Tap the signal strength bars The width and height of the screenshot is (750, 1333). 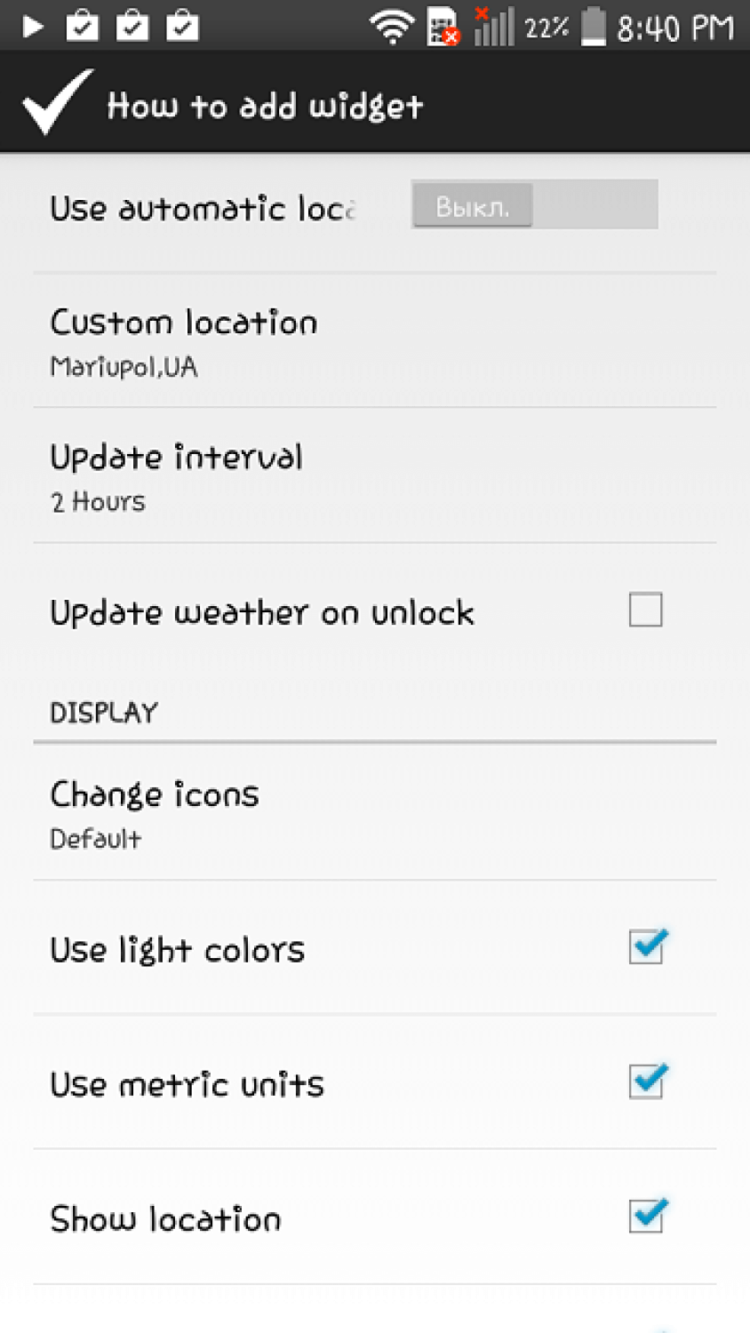coord(494,27)
